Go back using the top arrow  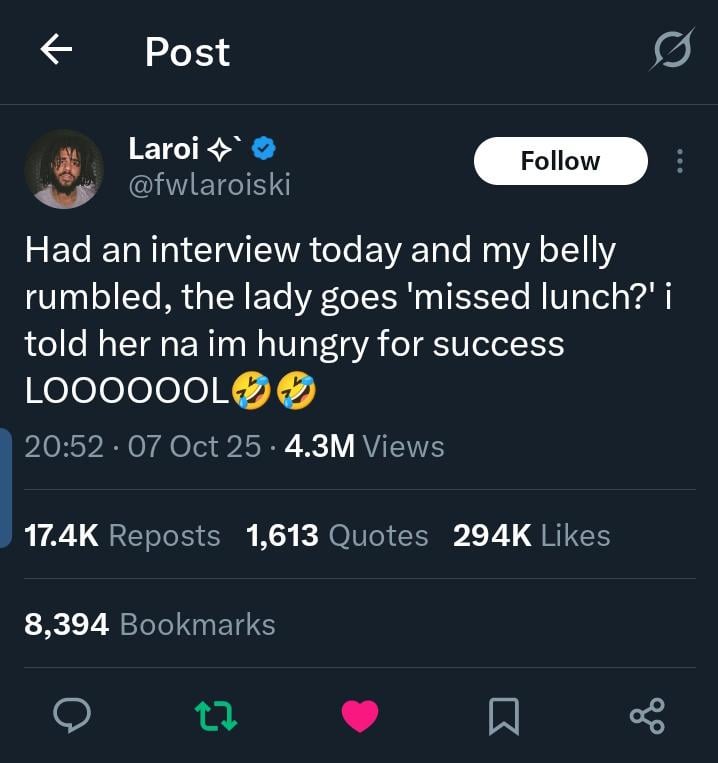(x=57, y=51)
